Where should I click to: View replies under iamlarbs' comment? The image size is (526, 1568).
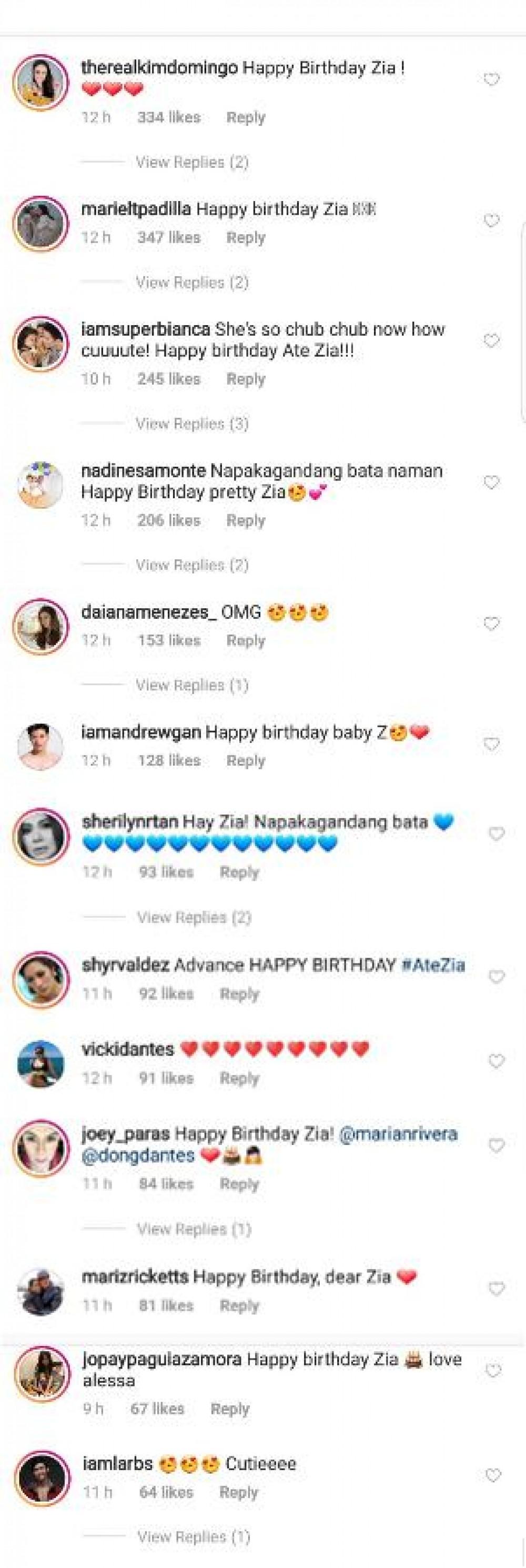194,1537
